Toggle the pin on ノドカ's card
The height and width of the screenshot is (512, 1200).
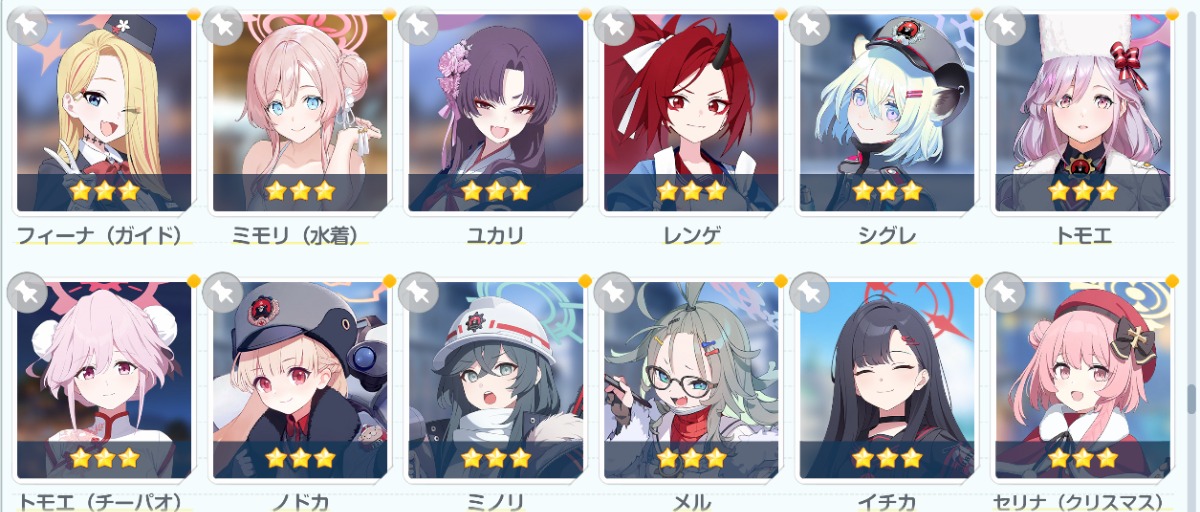pos(223,292)
